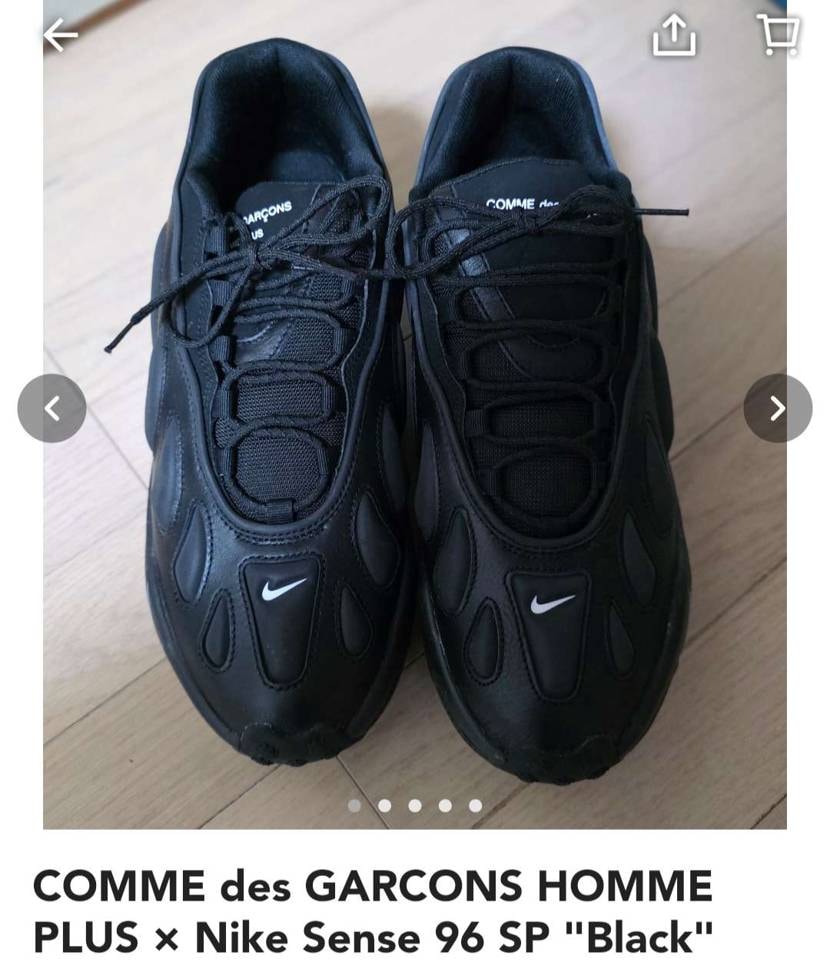Share this sneaker listing

coord(674,36)
